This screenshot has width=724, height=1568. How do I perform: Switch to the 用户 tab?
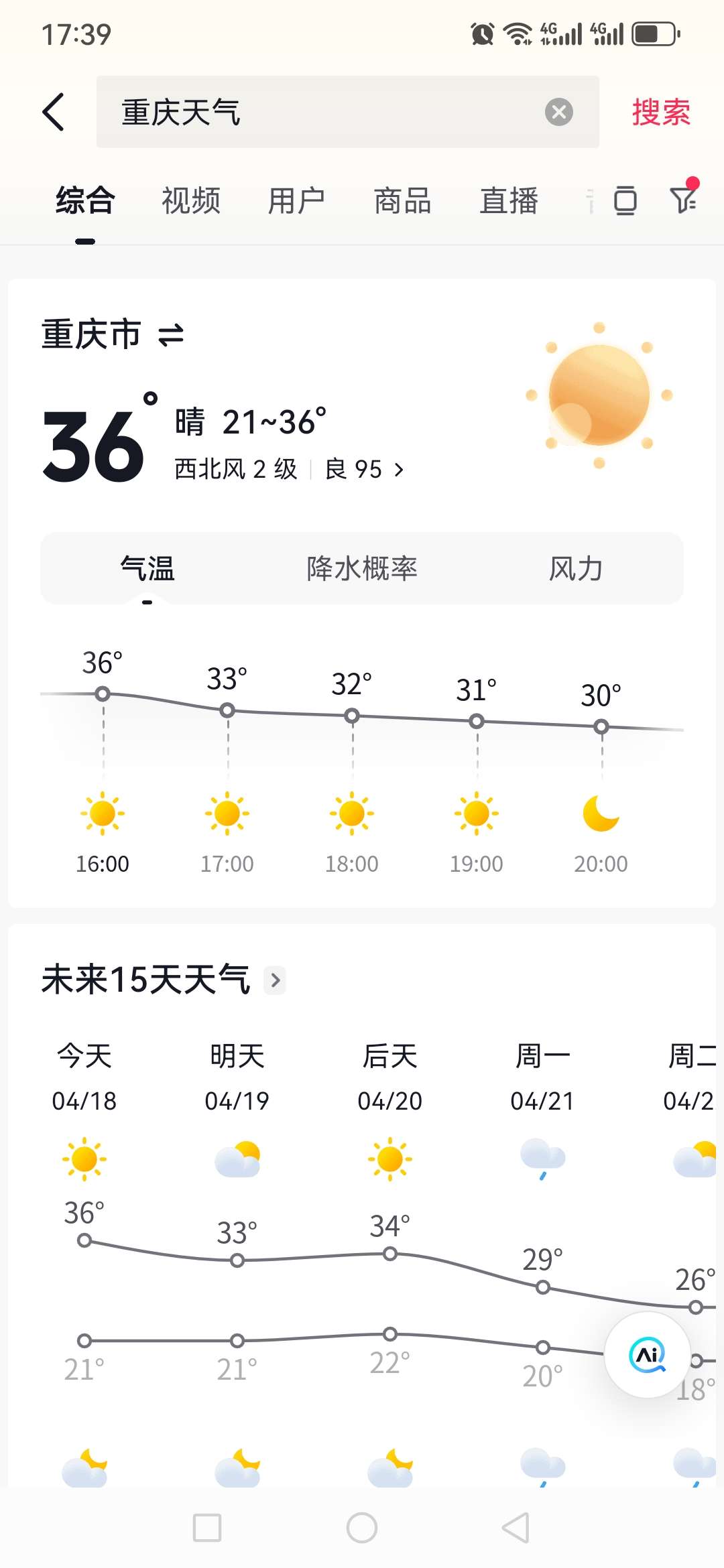tap(296, 200)
